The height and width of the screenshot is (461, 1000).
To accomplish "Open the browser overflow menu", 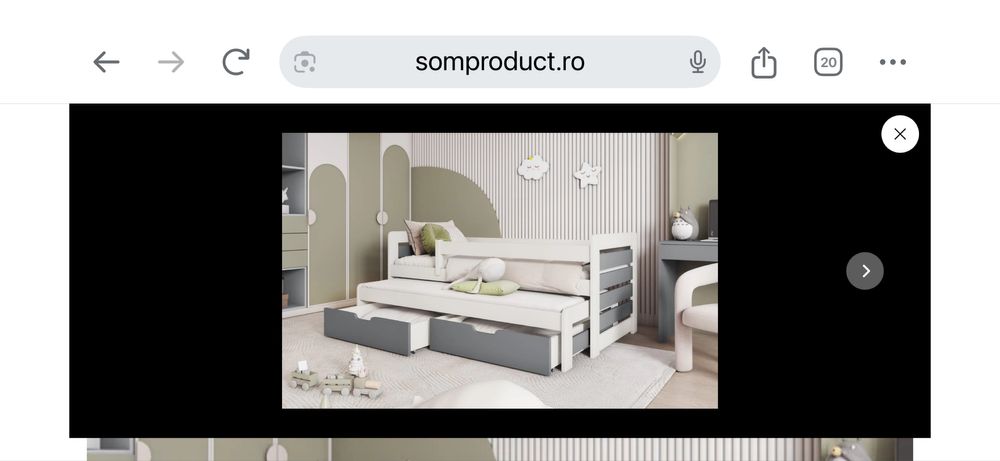I will 892,62.
